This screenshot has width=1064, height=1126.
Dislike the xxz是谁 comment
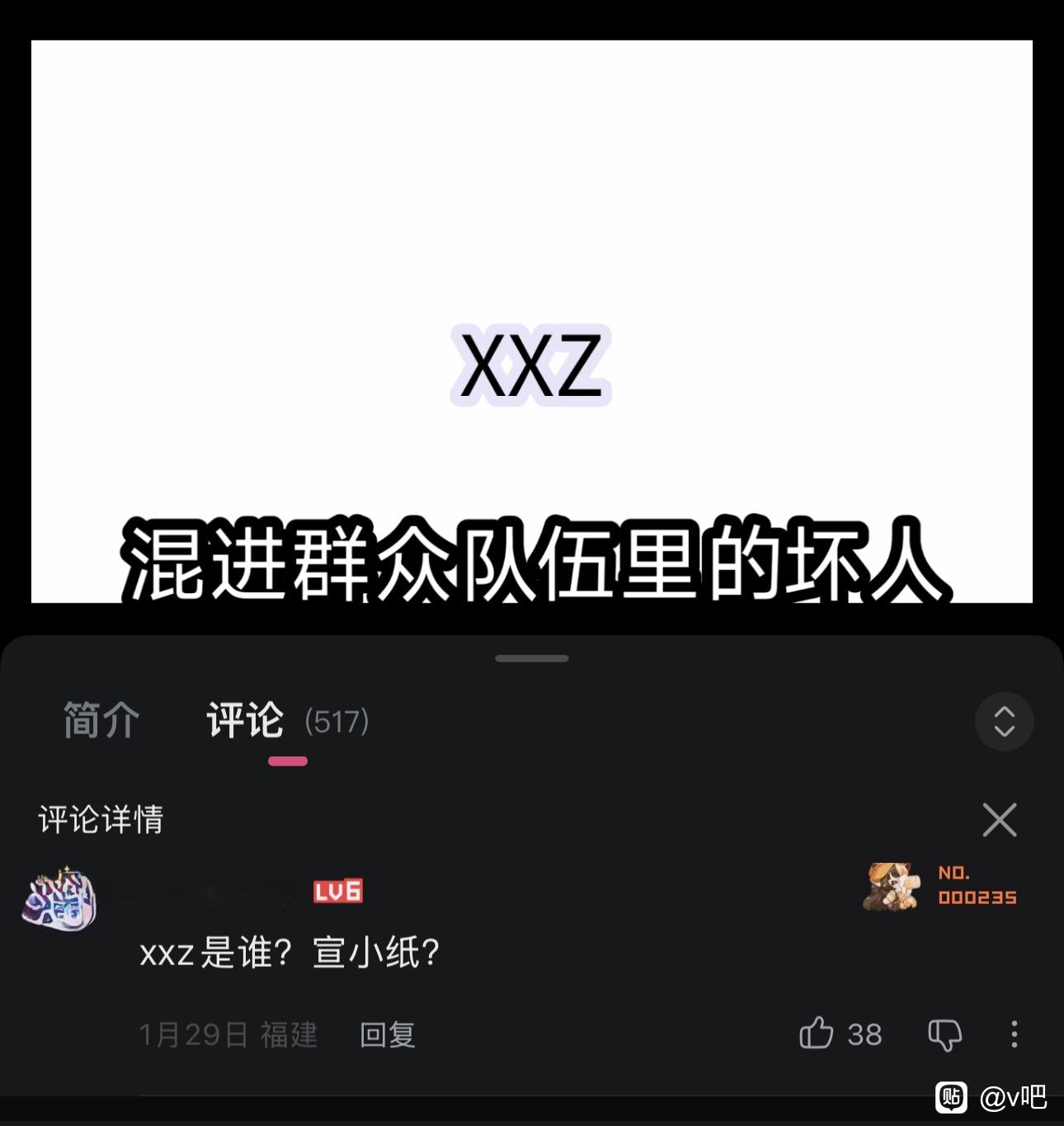pos(944,1034)
